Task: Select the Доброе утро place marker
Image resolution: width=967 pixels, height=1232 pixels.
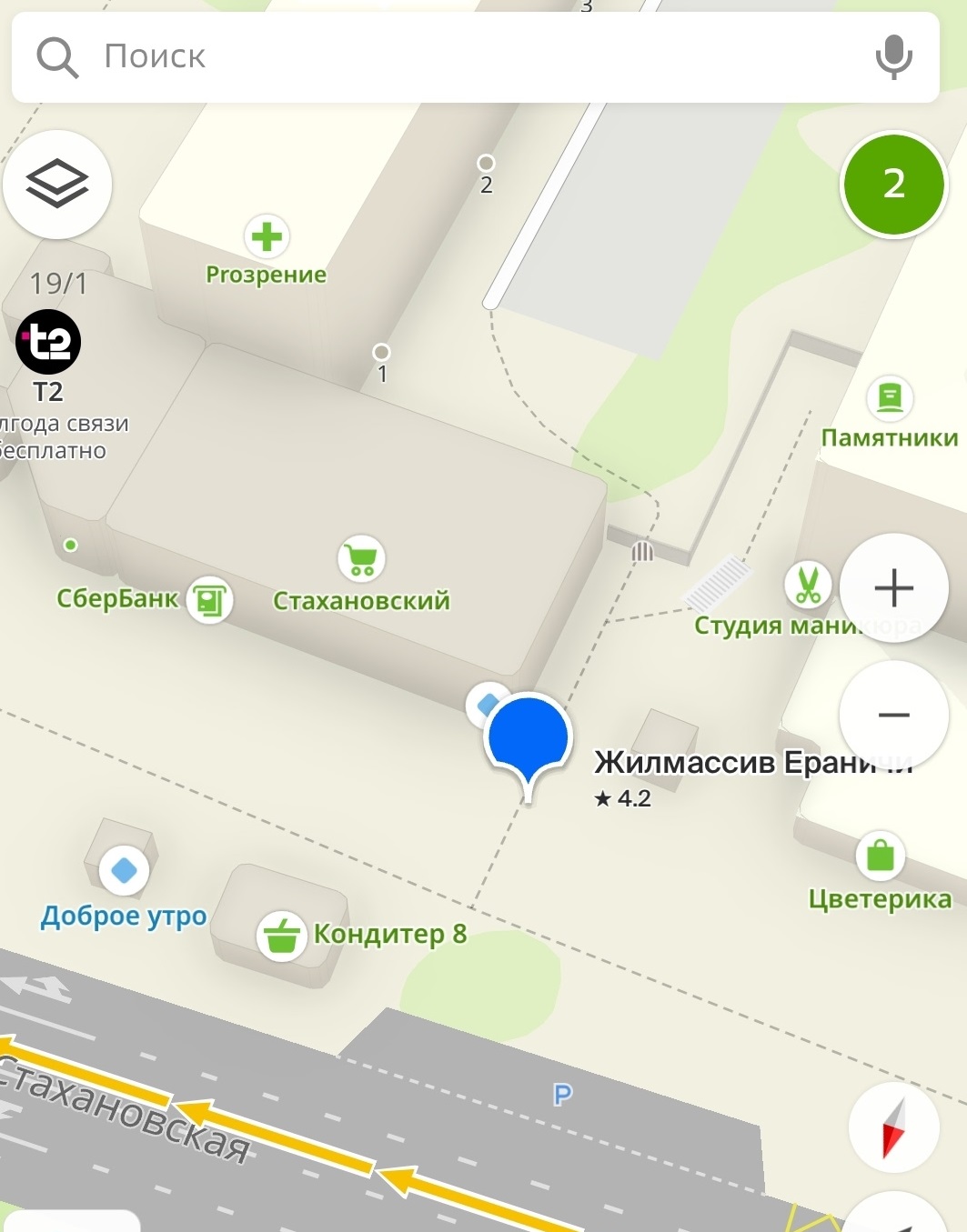Action: [x=124, y=871]
